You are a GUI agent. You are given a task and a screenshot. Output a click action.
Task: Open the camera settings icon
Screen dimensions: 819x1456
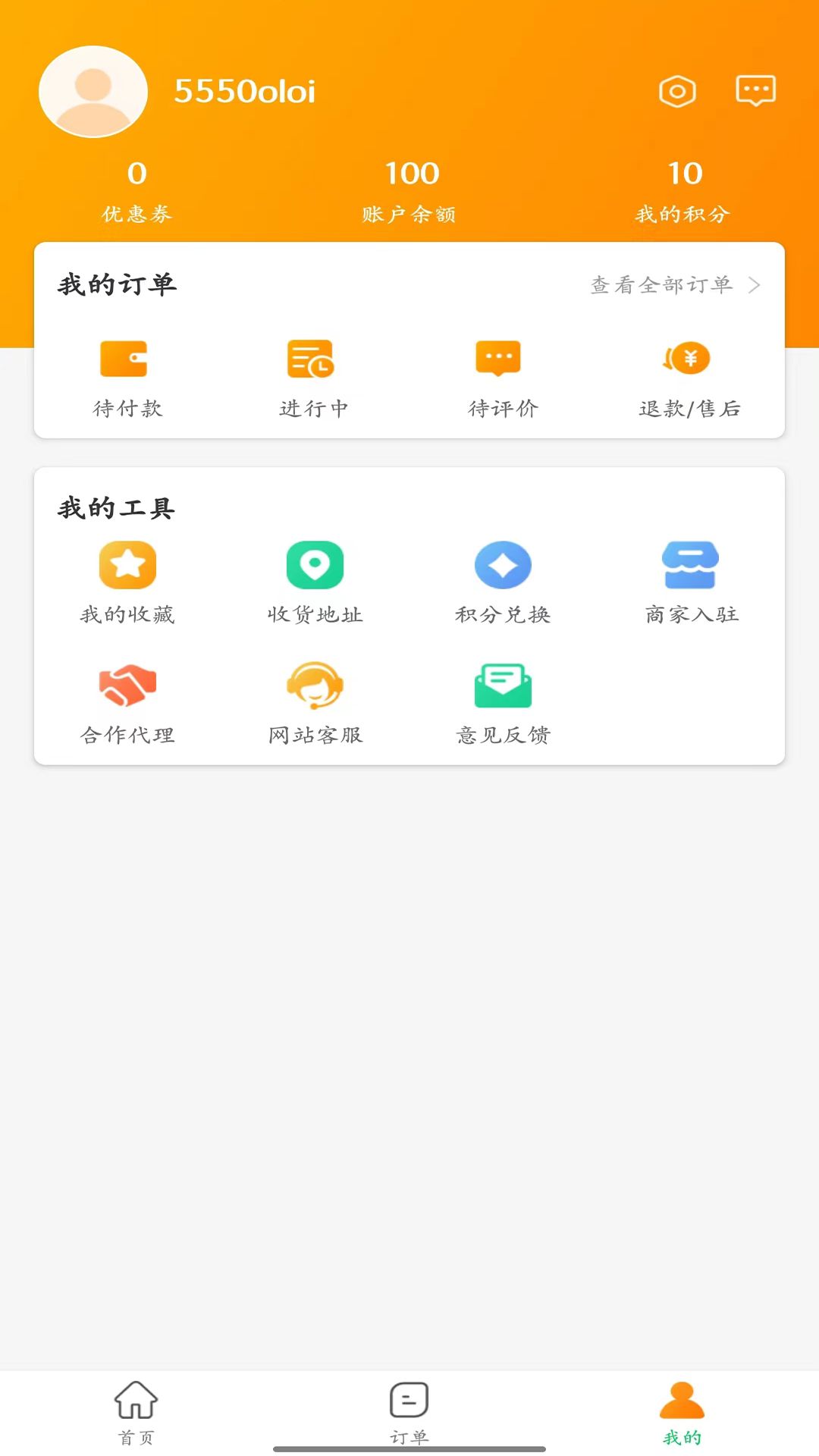point(677,90)
